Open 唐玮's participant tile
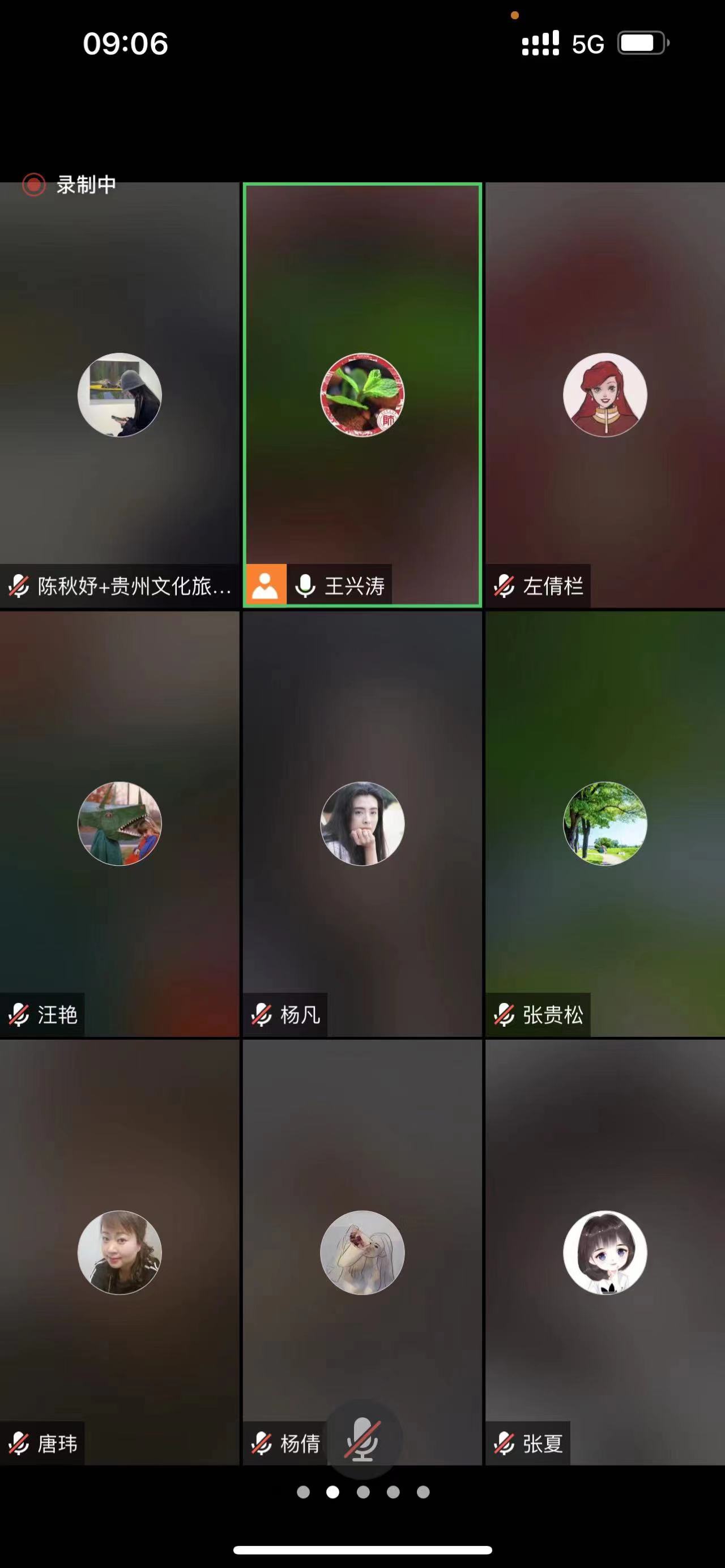Image resolution: width=725 pixels, height=1568 pixels. (x=120, y=1252)
